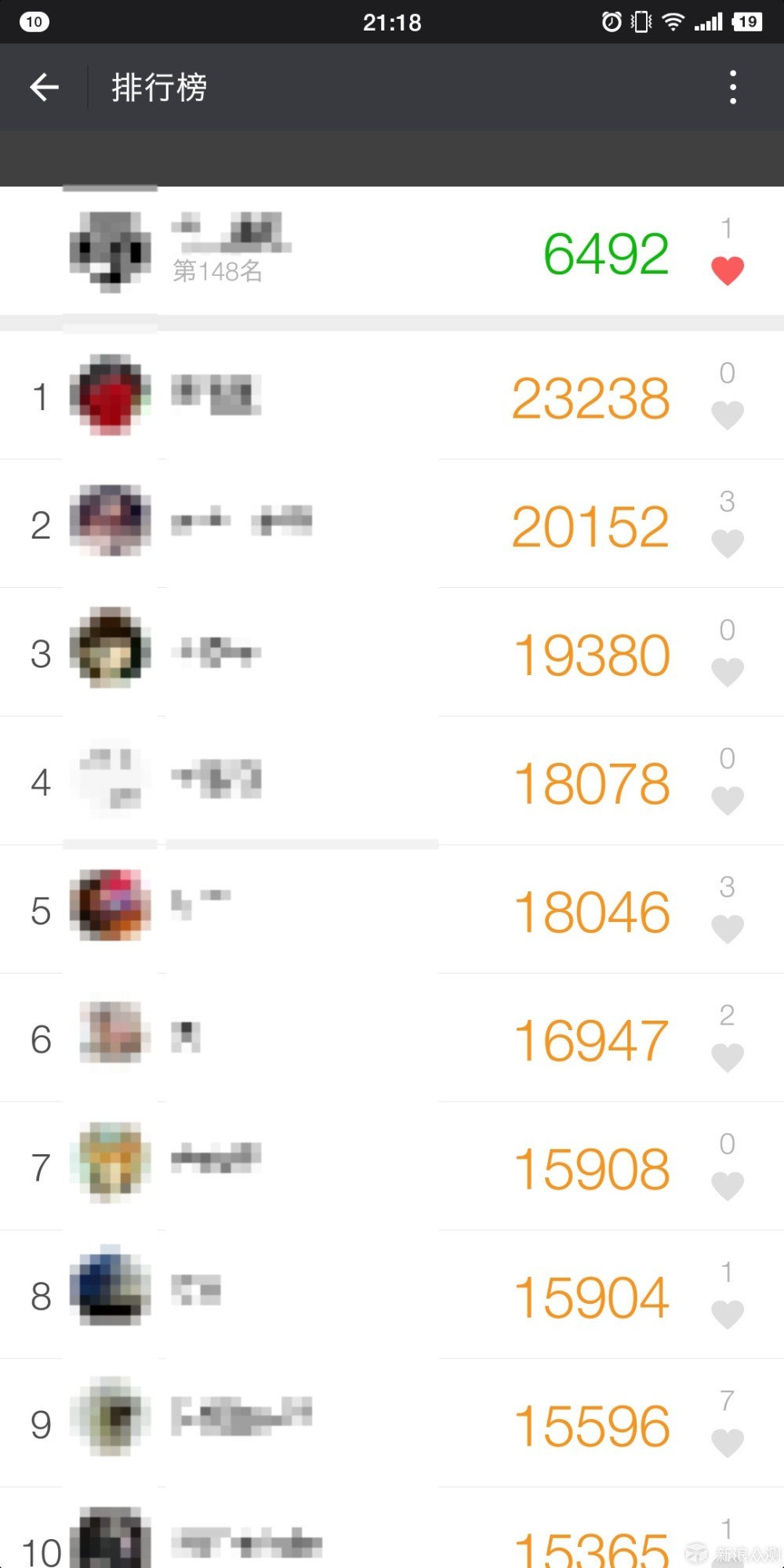Like the rank 4 entry scoring 18078
Image resolution: width=784 pixels, height=1568 pixels.
(727, 800)
